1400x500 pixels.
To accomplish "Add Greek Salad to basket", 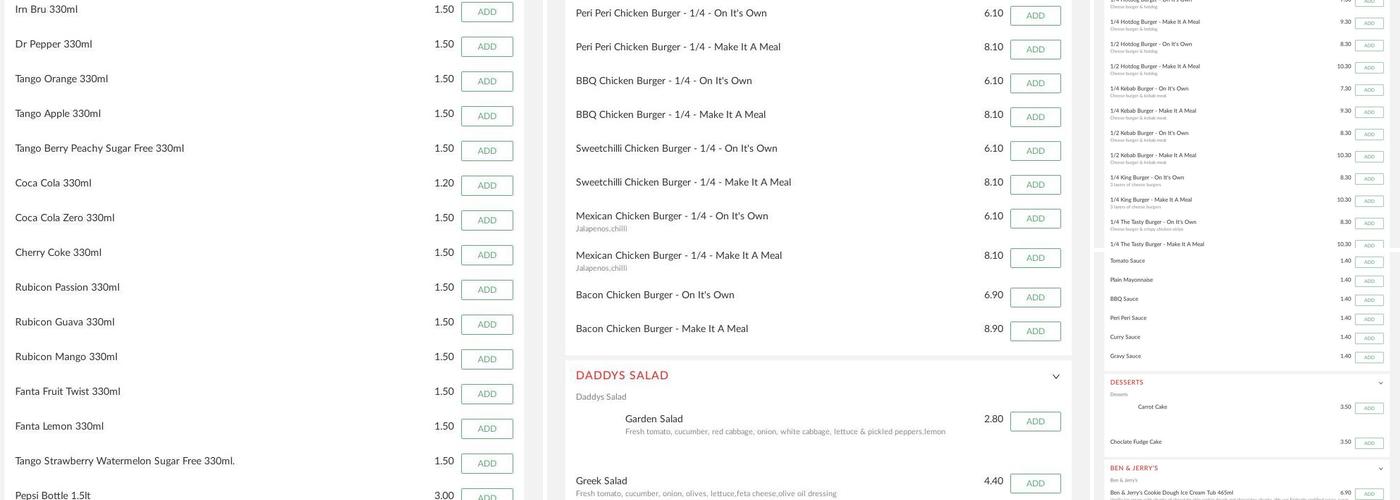I will (x=1035, y=484).
